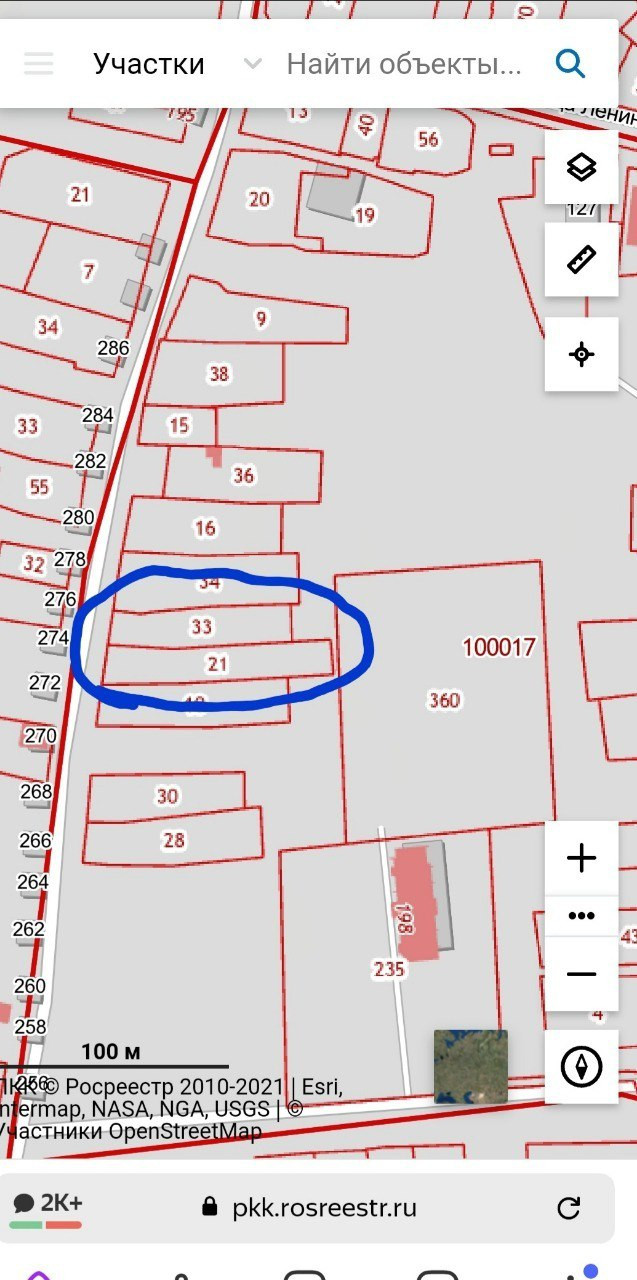637x1280 pixels.
Task: Open the map layers panel
Action: pyautogui.click(x=581, y=167)
